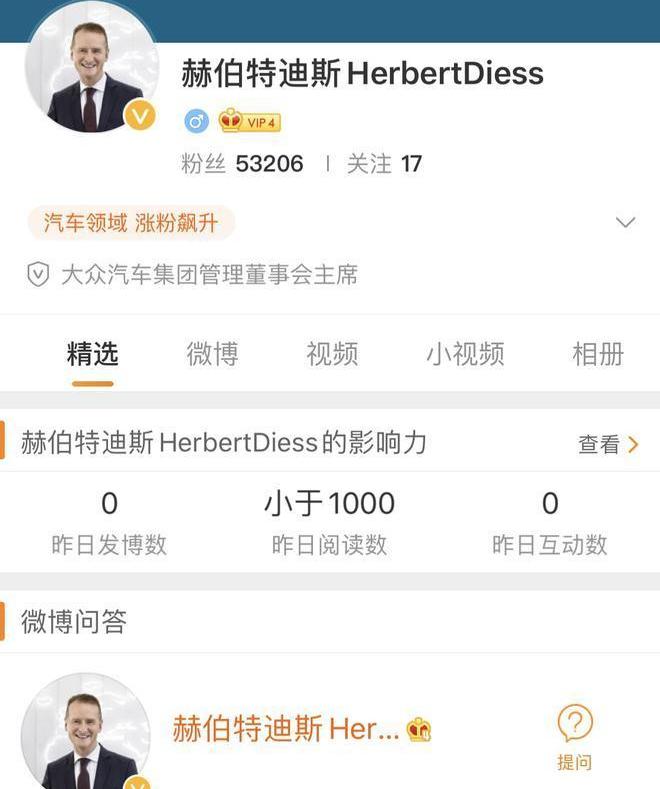Screen dimensions: 660x789
Task: Expand the profile details chevron
Action: 625,222
